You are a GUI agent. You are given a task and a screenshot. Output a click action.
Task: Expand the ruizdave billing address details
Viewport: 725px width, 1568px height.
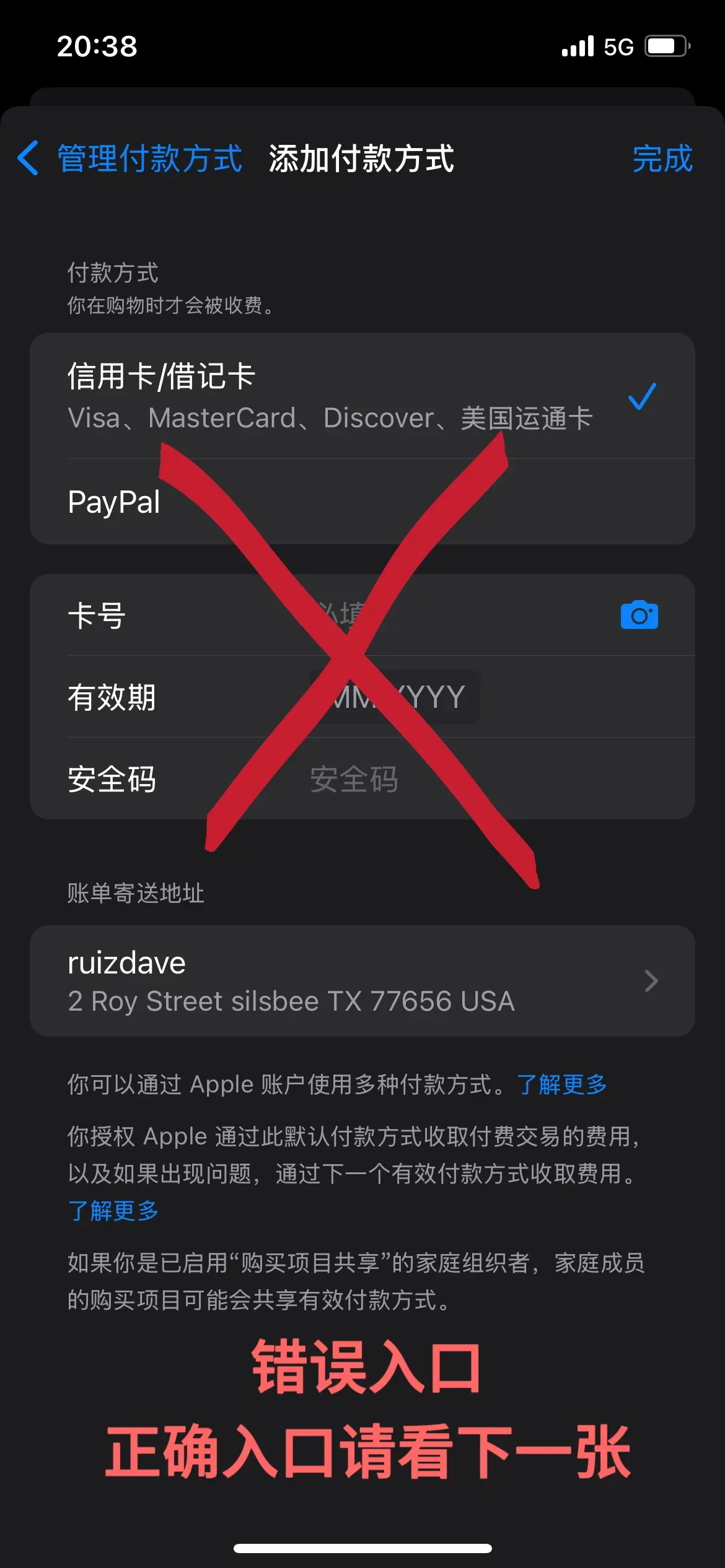[x=362, y=980]
